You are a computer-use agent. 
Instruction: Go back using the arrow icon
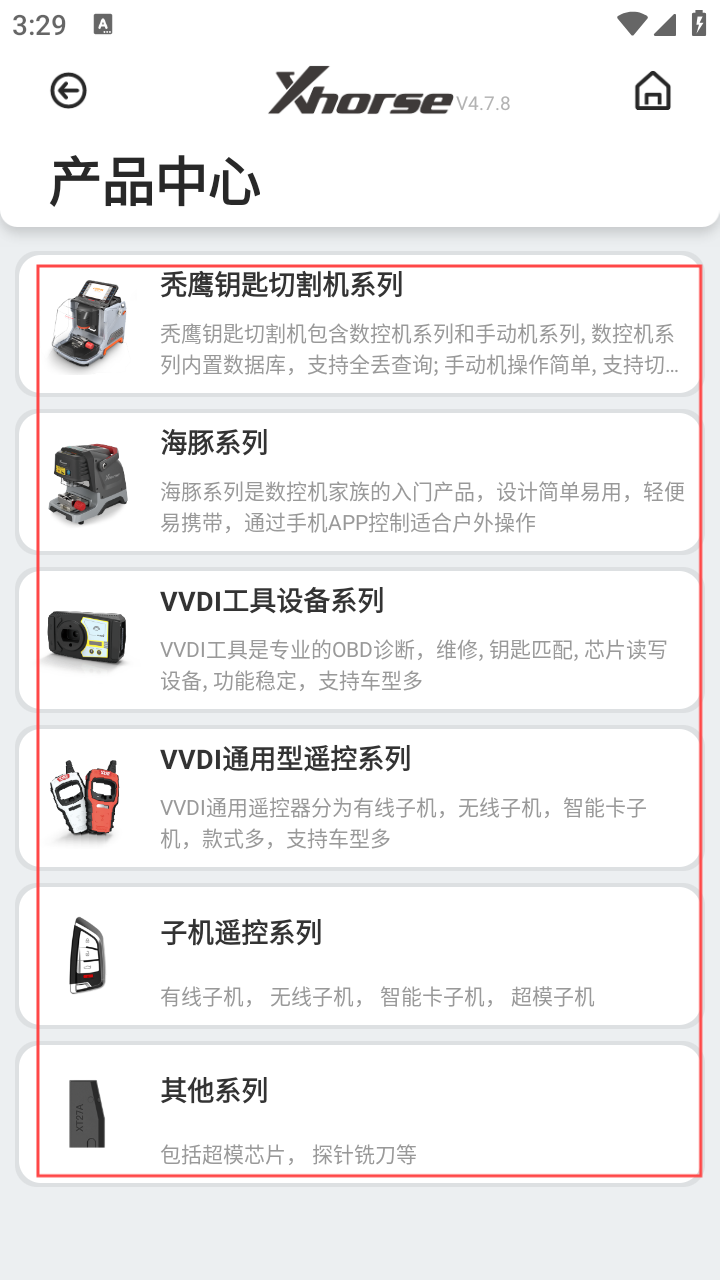pos(69,91)
